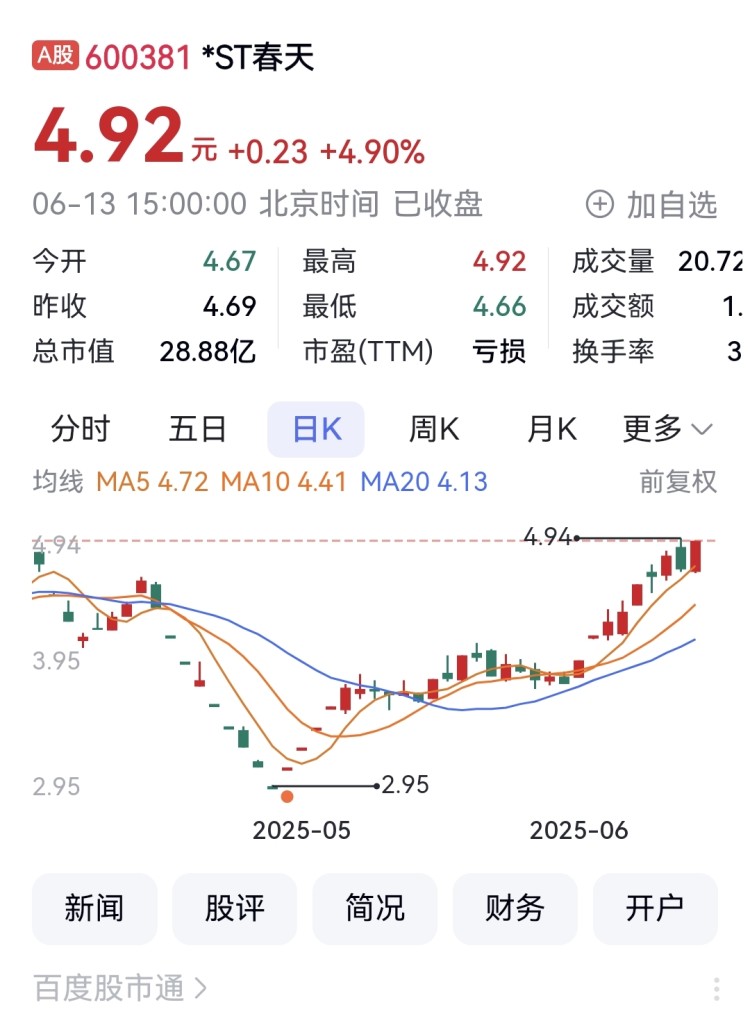Select the 分时 intraday tab
The width and height of the screenshot is (750, 1014).
(80, 428)
